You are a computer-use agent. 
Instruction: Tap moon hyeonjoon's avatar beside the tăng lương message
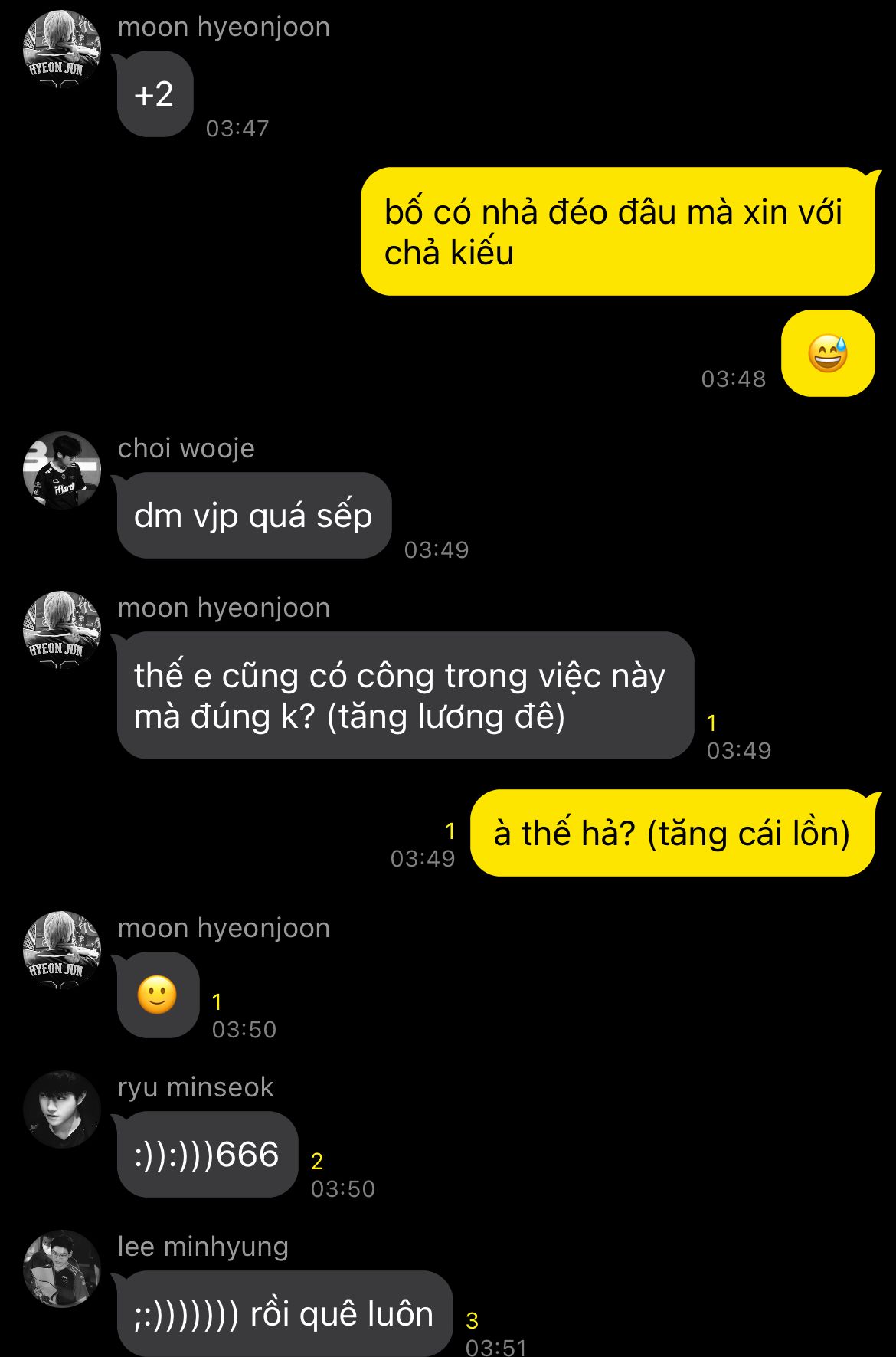62,629
